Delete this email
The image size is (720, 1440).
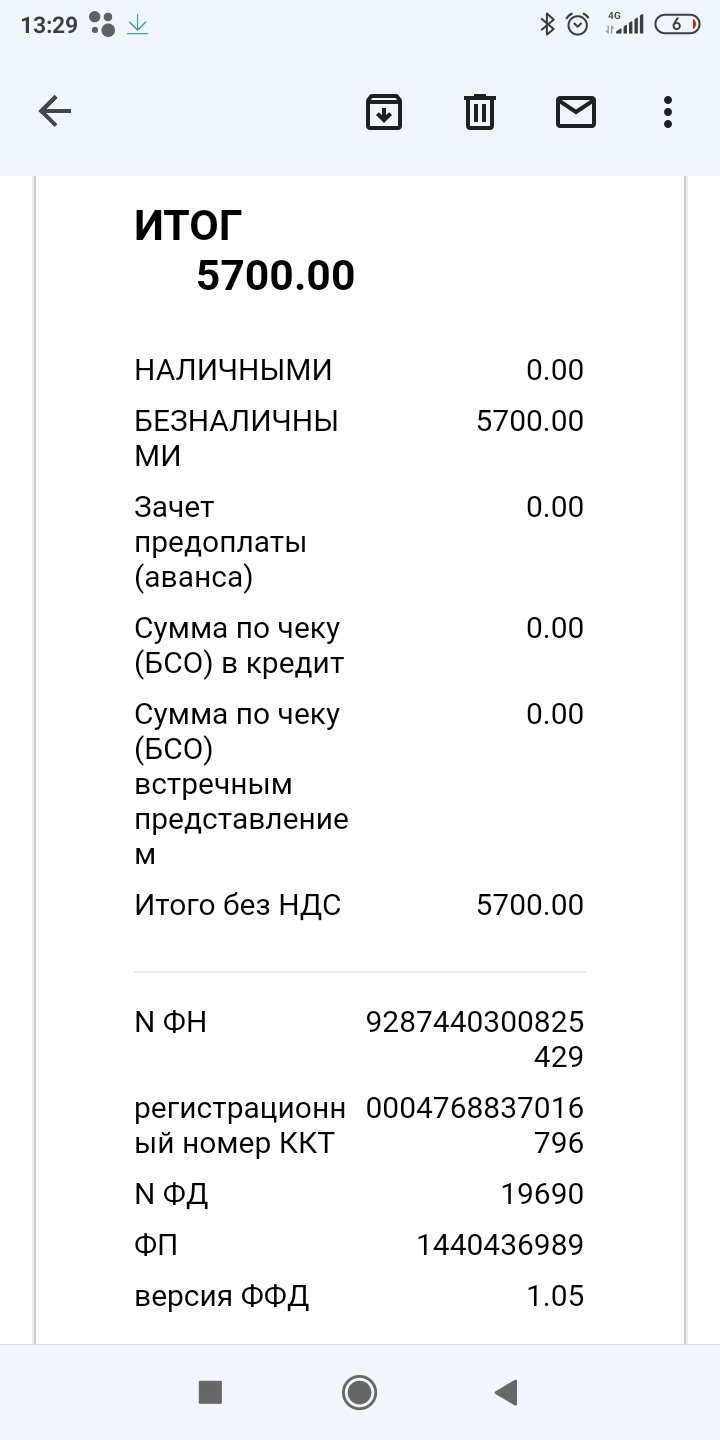click(480, 111)
